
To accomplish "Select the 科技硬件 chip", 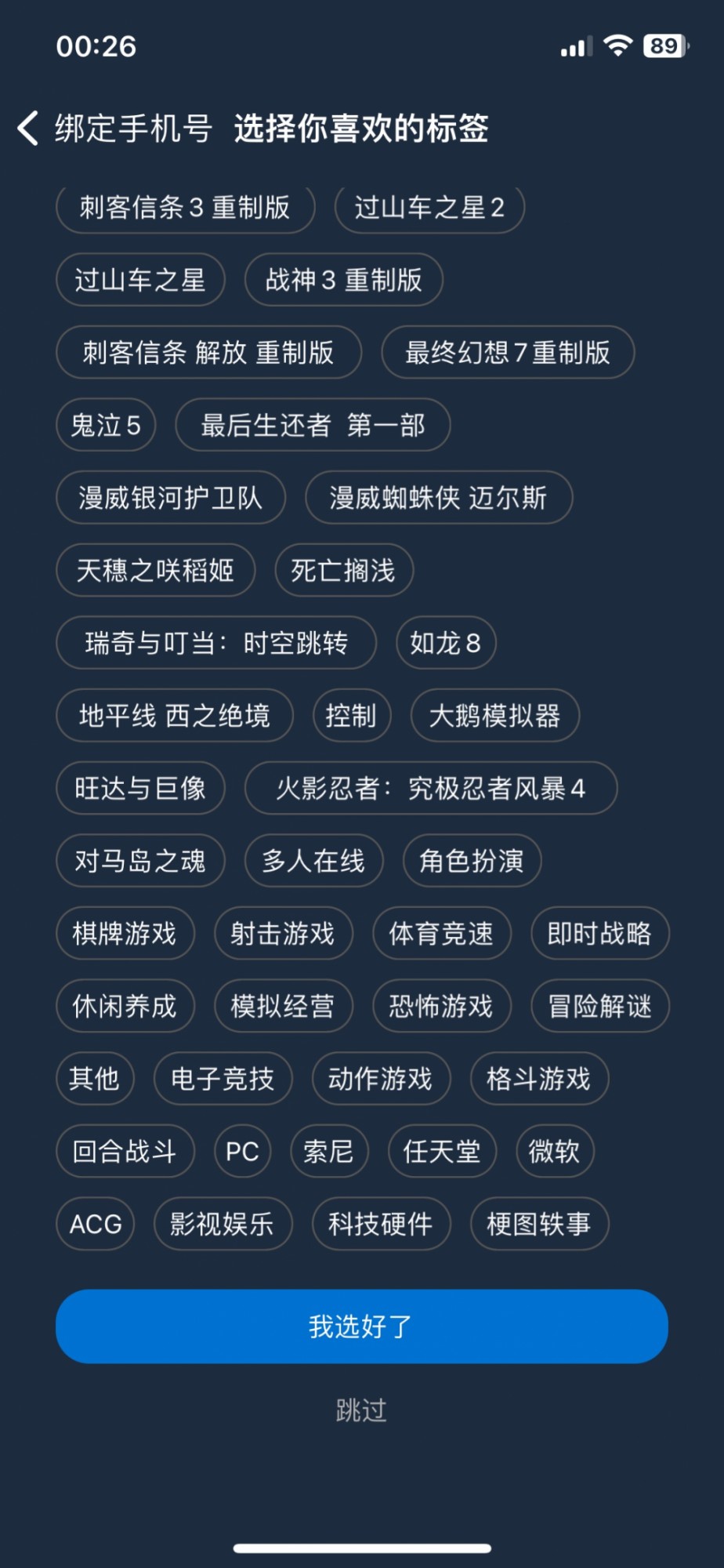I will (x=381, y=1224).
